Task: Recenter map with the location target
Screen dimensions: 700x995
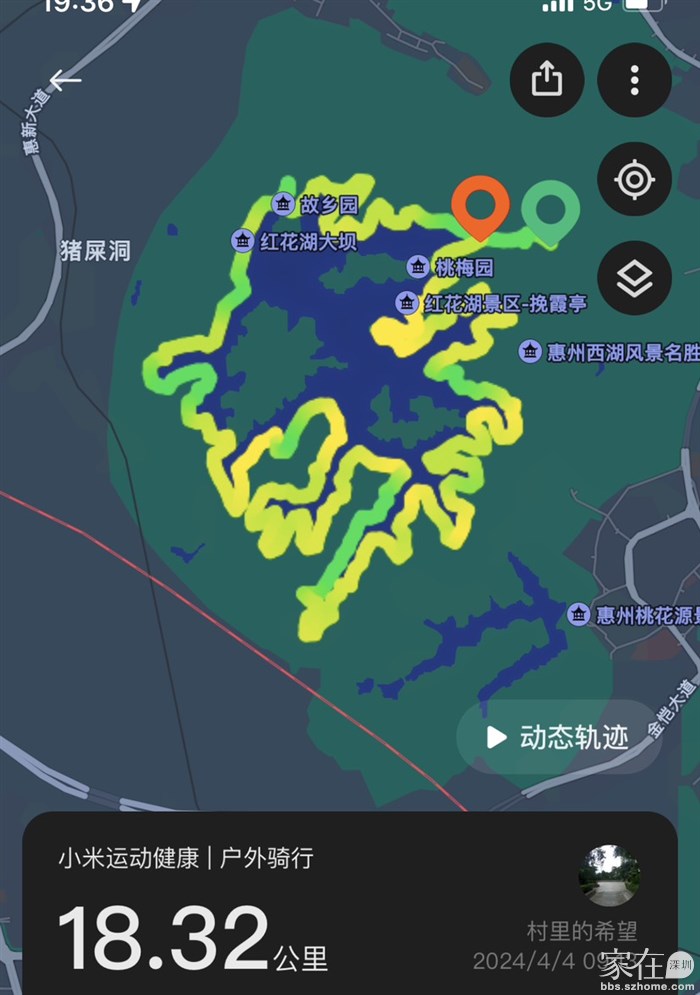Action: point(634,180)
